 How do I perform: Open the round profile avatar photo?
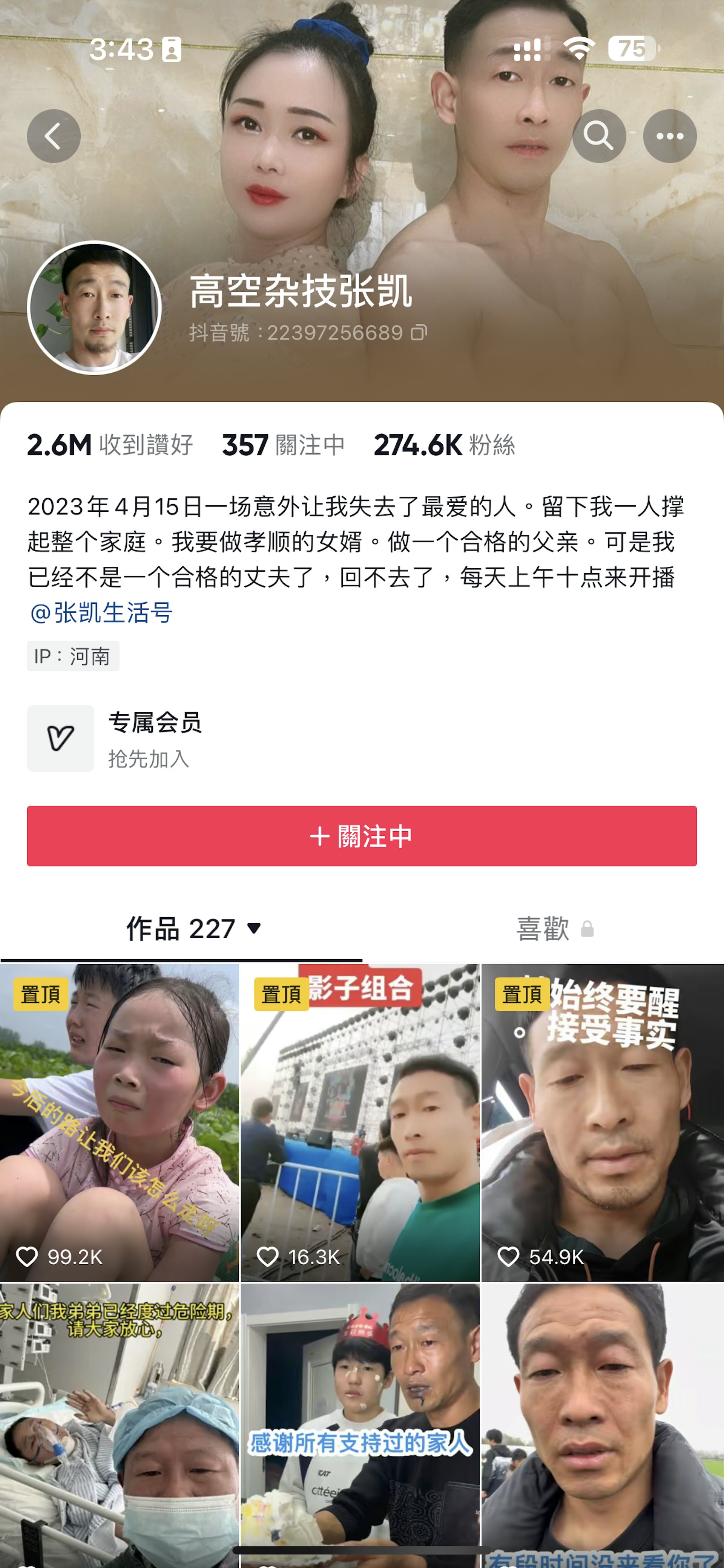pos(94,308)
